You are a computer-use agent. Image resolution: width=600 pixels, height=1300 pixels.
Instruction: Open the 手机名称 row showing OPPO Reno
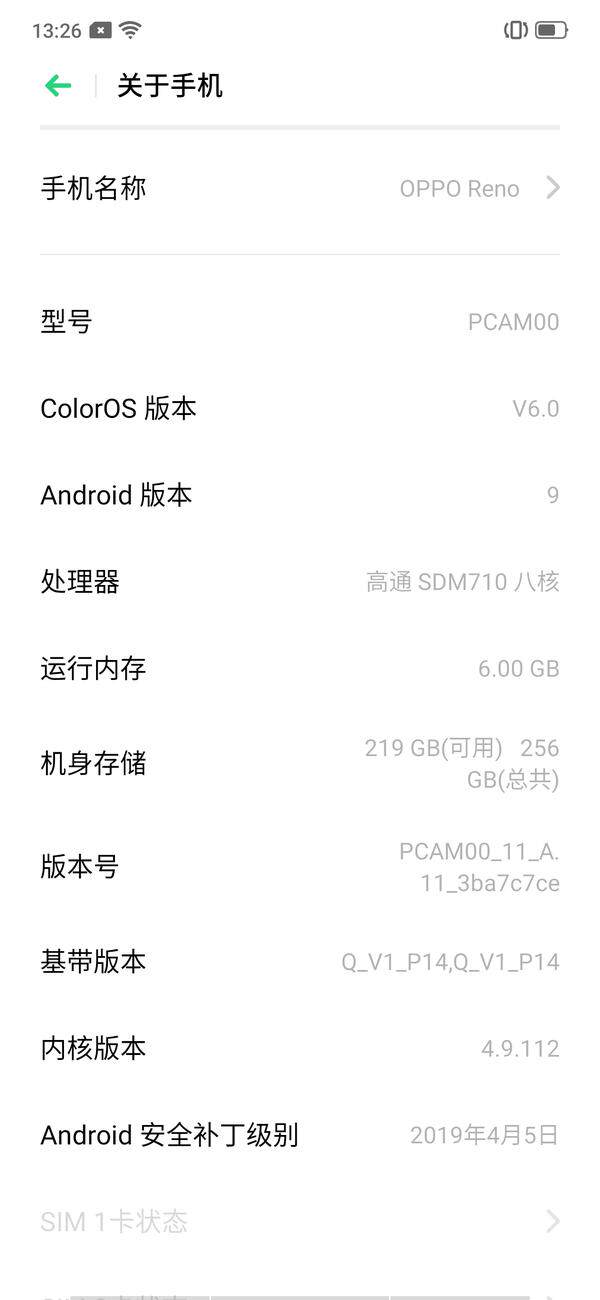pos(300,188)
